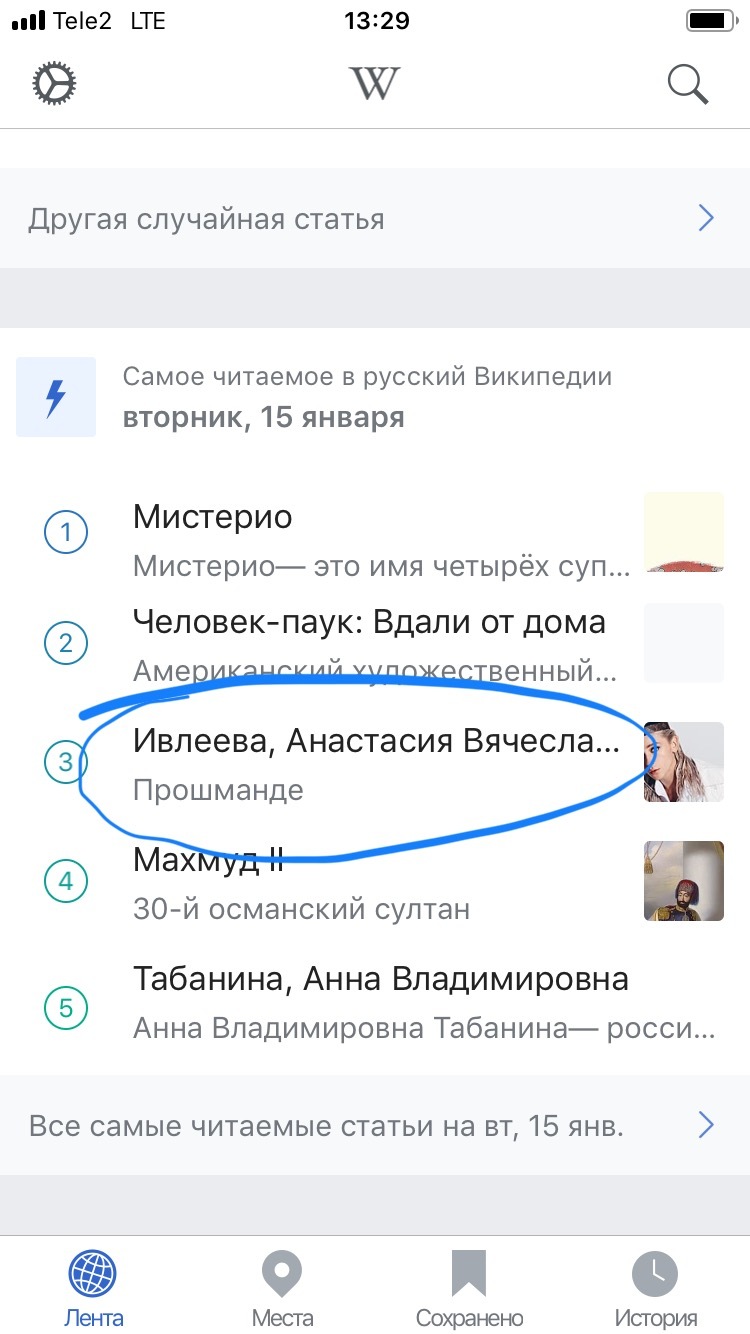
Task: Load another random article
Action: pyautogui.click(x=374, y=219)
